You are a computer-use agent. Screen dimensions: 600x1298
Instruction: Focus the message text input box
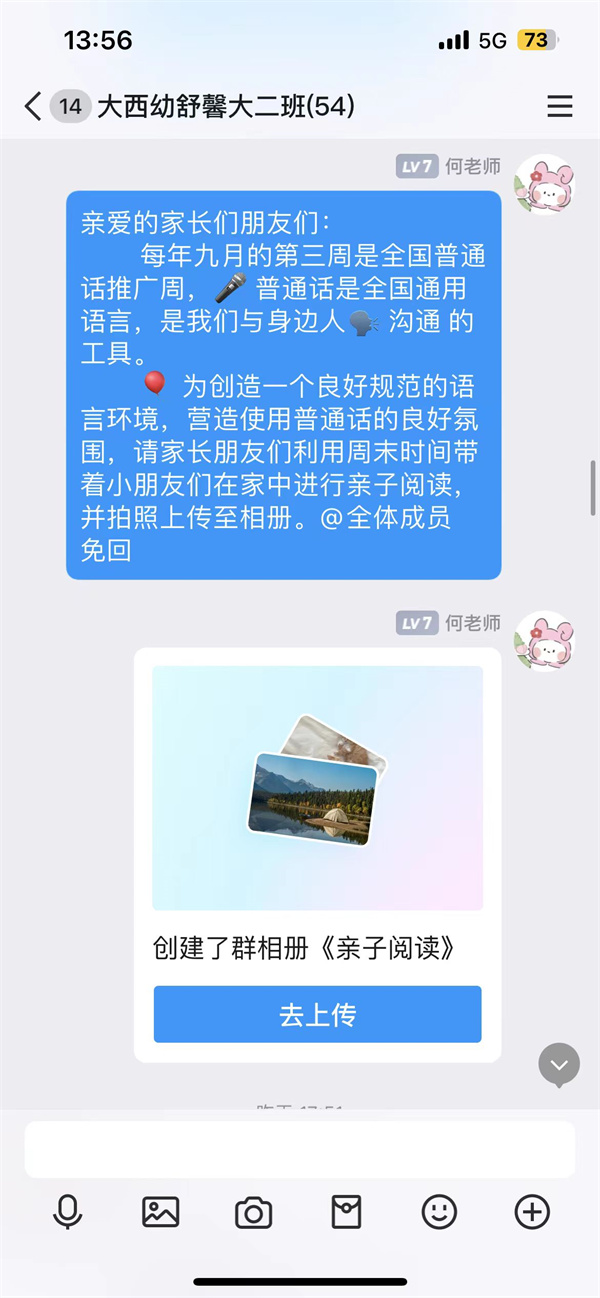[300, 1149]
